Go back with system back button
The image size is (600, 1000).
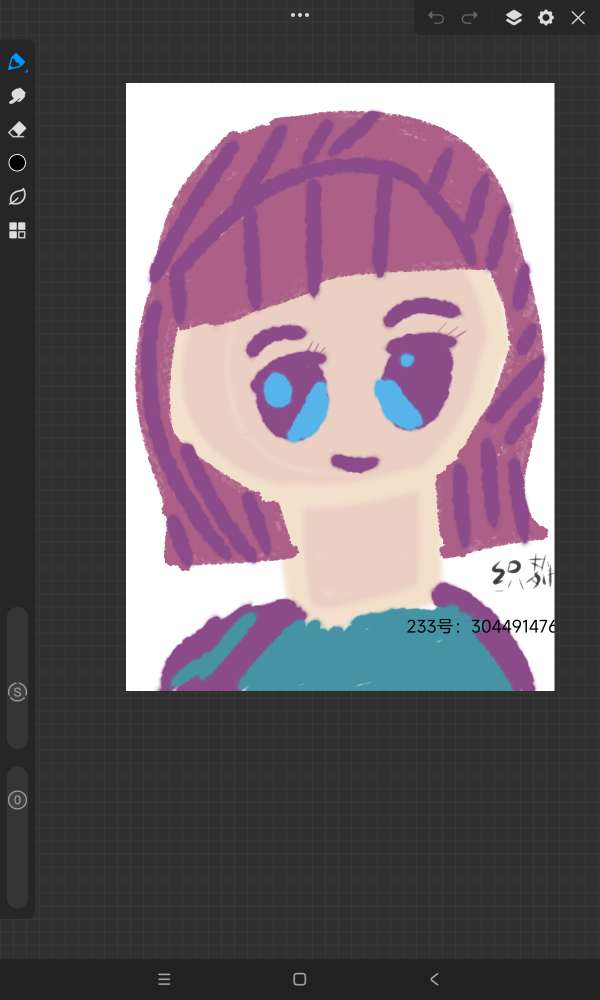(x=434, y=979)
